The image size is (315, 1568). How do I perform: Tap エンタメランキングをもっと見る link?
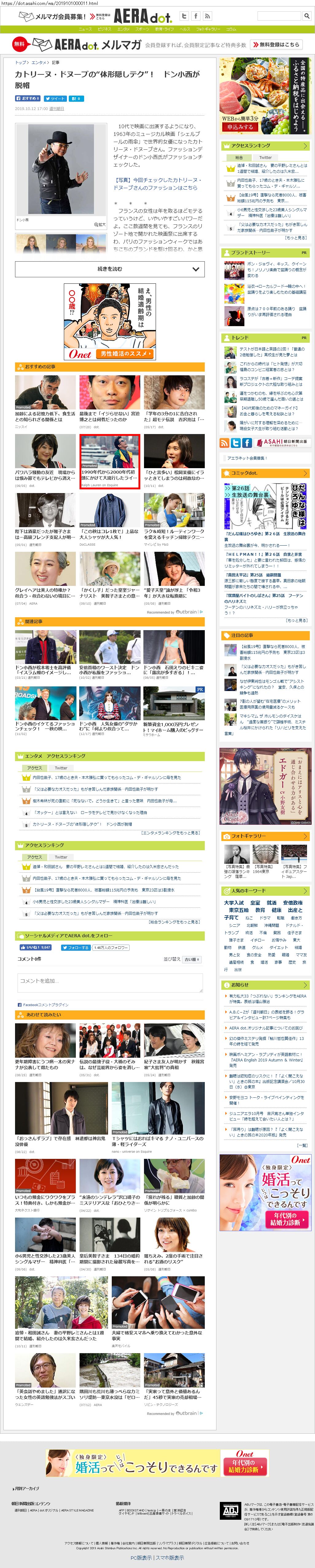tap(170, 833)
